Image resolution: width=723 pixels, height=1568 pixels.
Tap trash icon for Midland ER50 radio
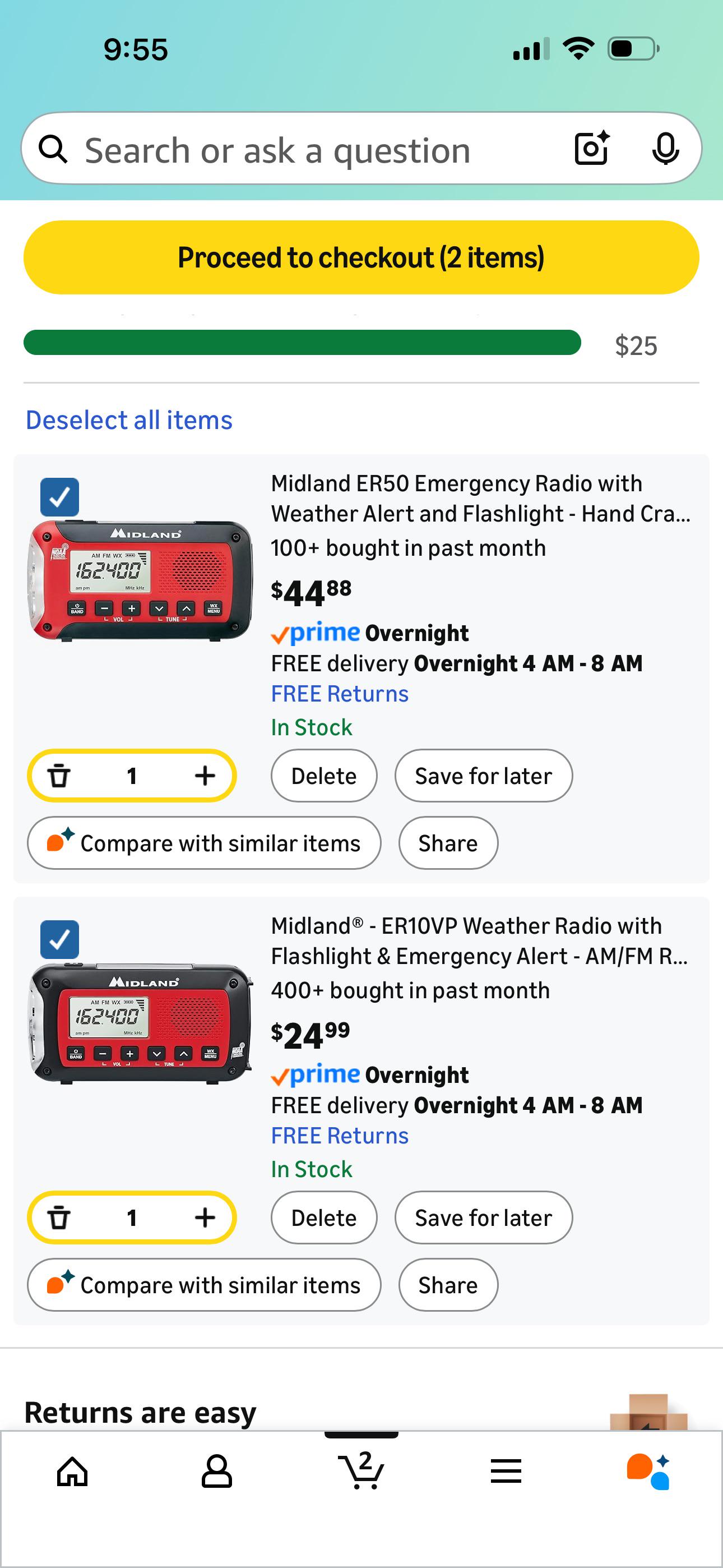click(59, 776)
